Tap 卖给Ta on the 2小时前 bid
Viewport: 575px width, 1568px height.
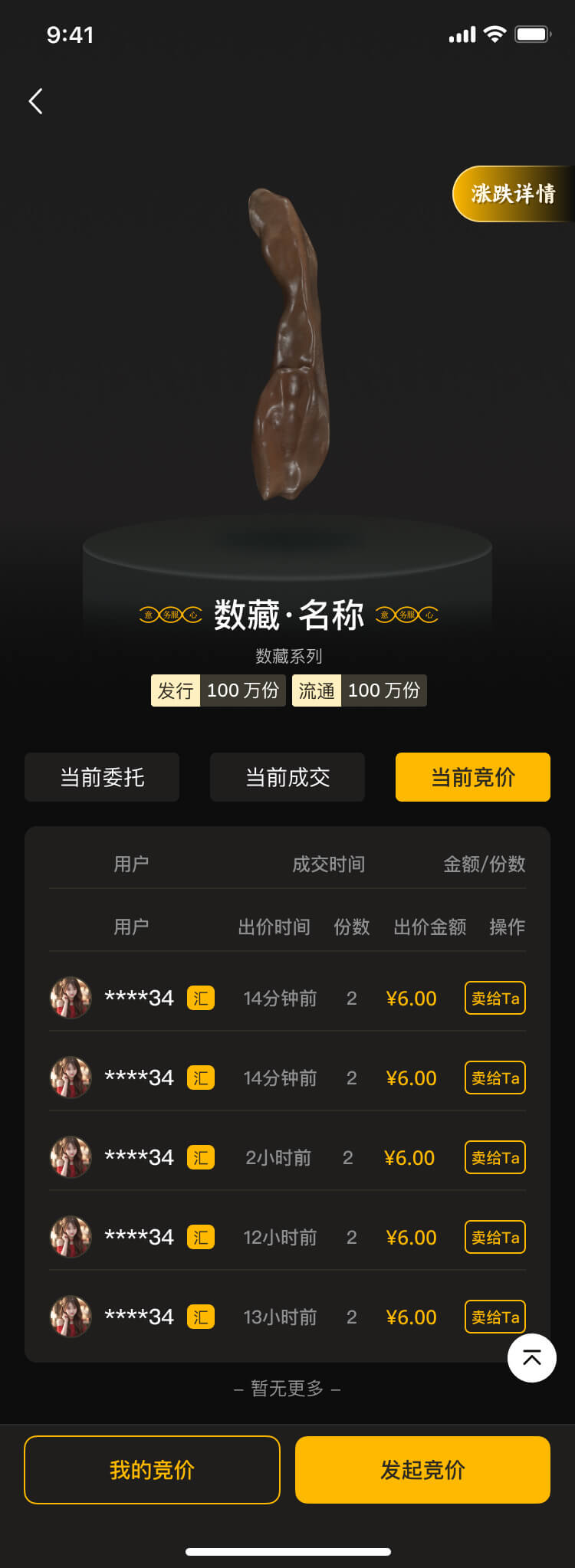coord(495,1157)
